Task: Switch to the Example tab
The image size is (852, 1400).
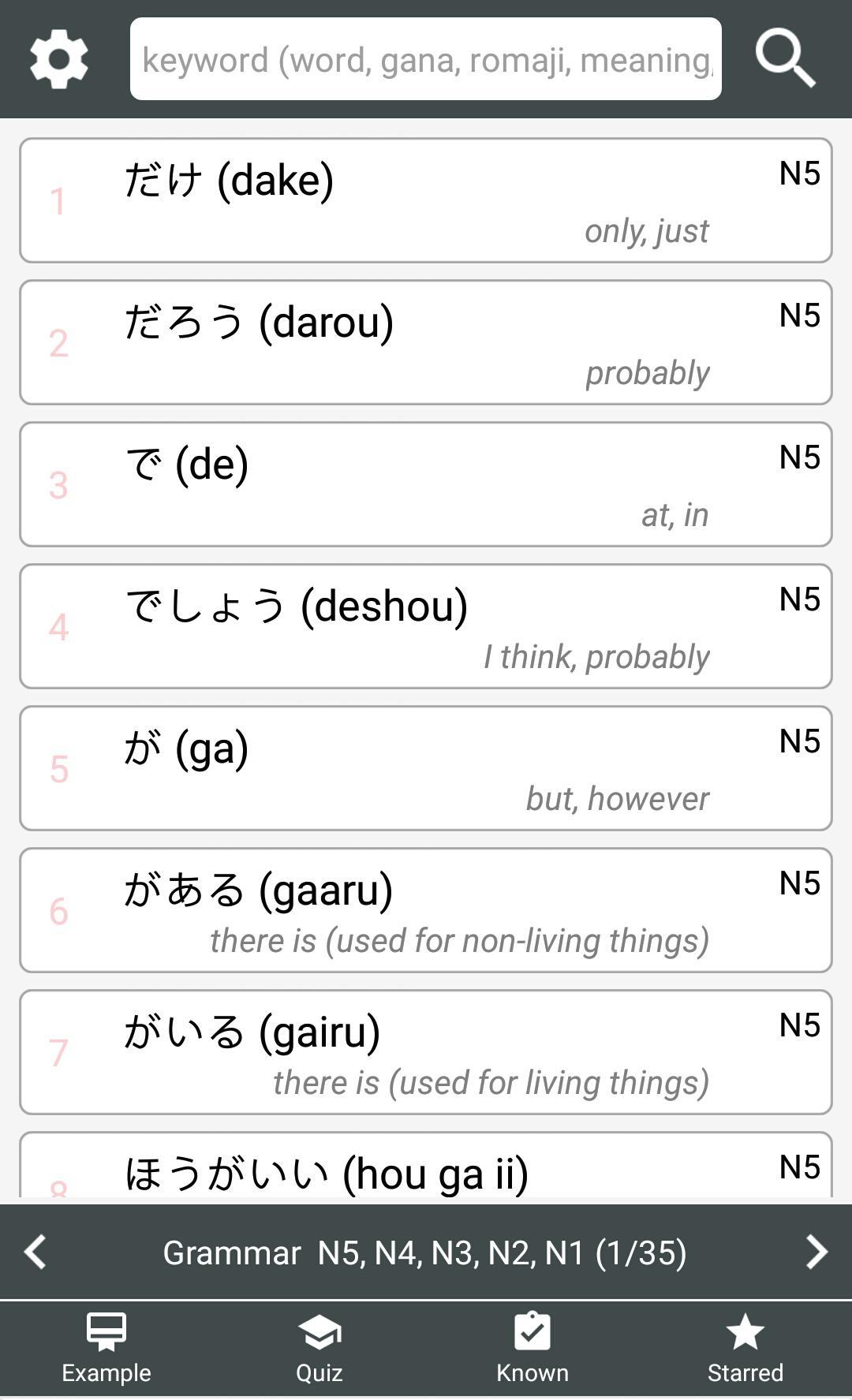Action: pyautogui.click(x=106, y=1349)
